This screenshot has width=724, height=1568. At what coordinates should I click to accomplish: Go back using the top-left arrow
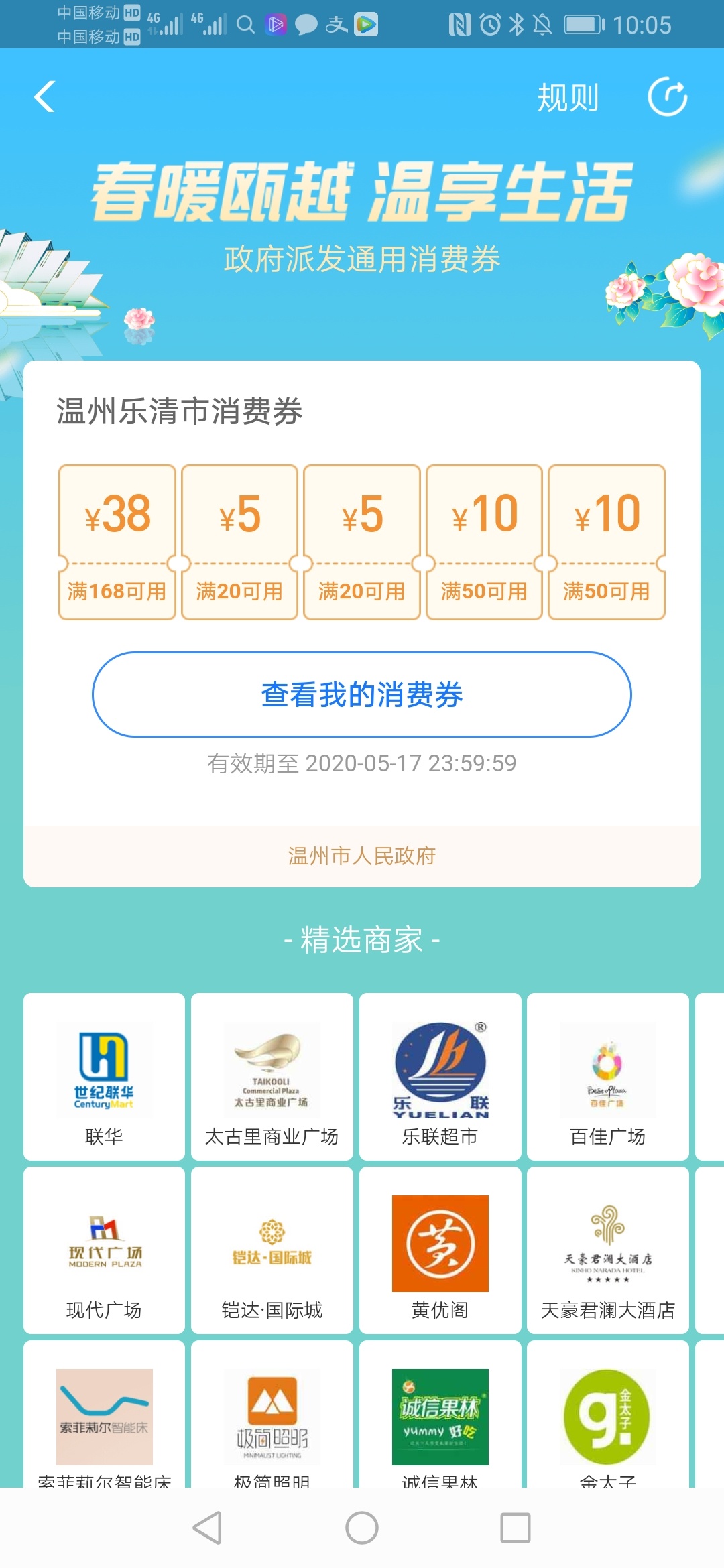click(x=45, y=97)
